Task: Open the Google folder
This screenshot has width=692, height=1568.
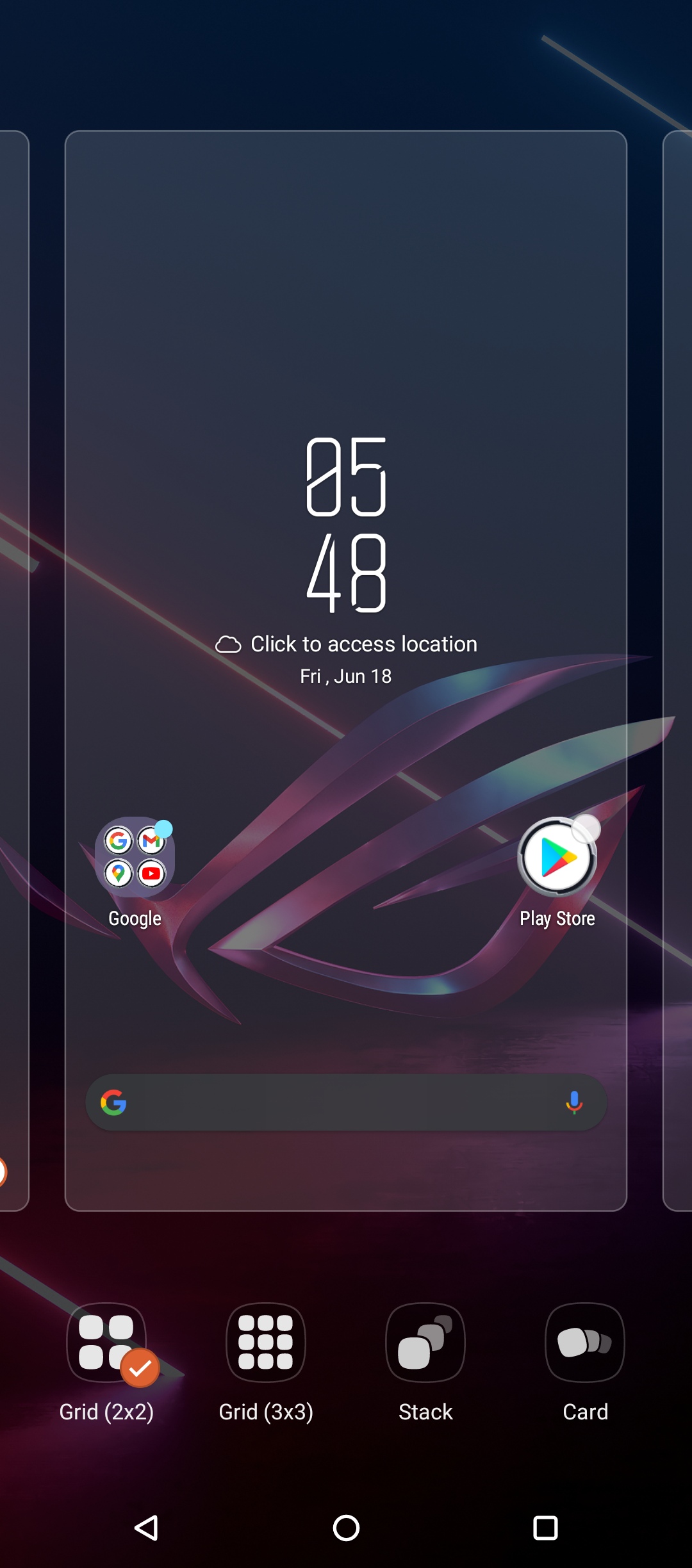Action: coord(135,858)
